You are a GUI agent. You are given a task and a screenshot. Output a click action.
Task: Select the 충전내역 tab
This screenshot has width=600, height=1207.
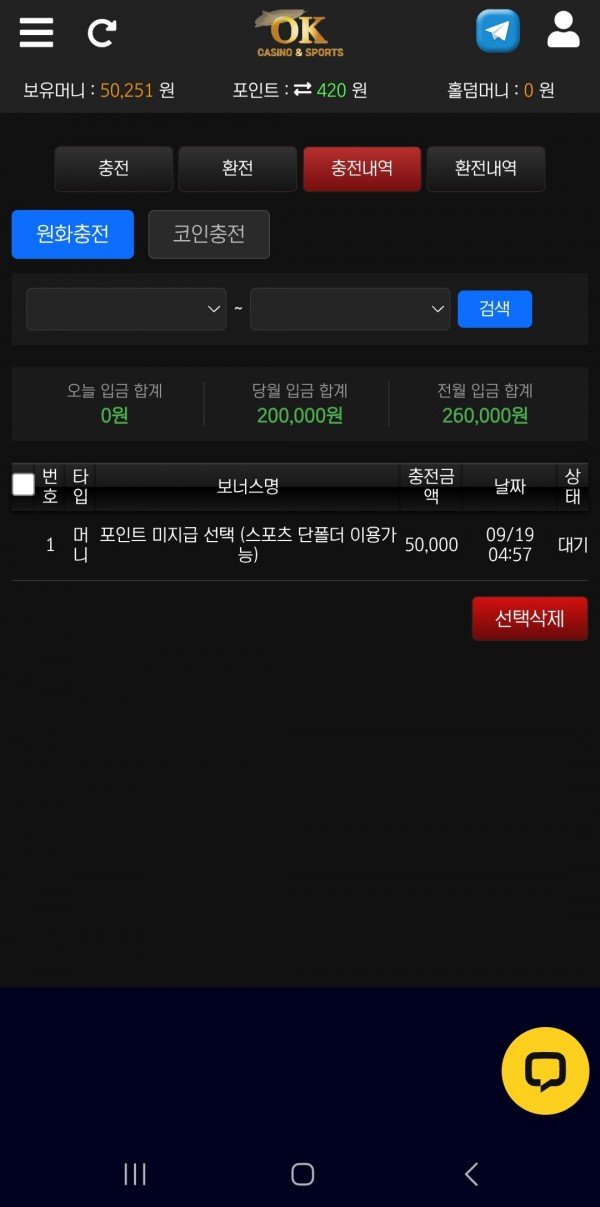(362, 169)
